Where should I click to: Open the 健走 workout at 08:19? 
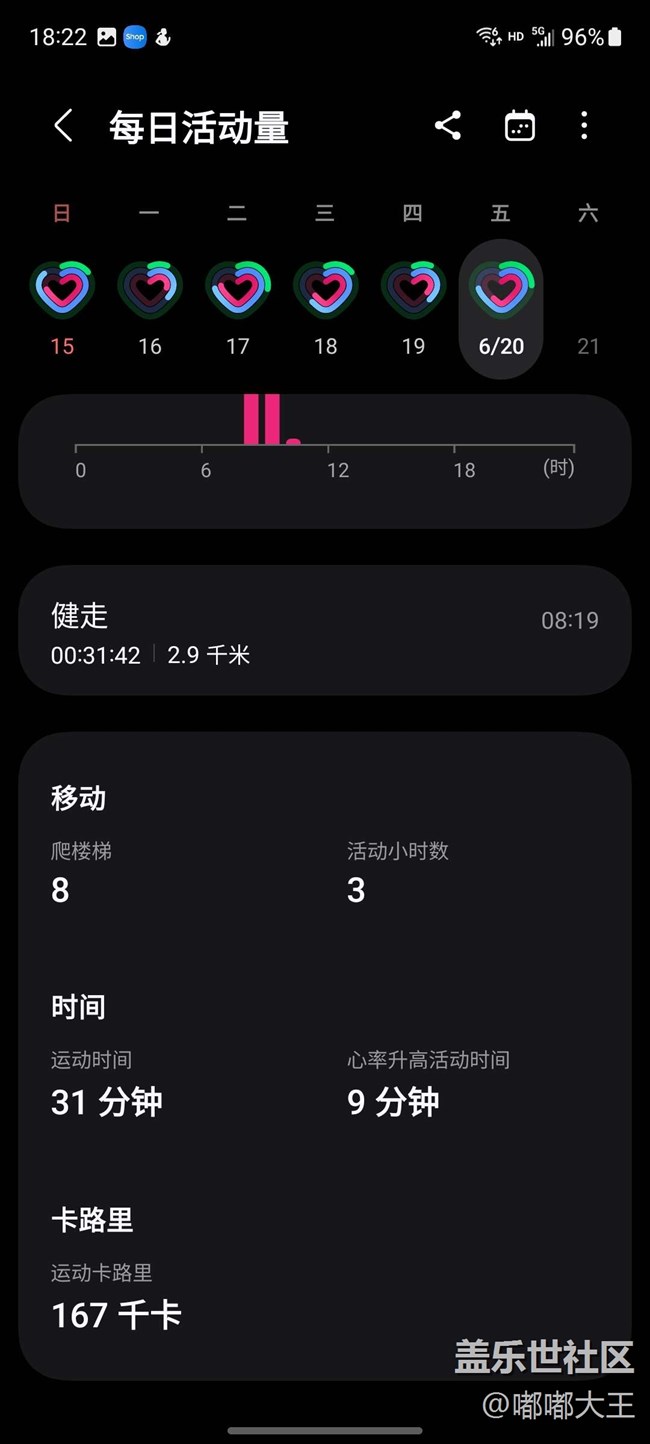tap(325, 631)
